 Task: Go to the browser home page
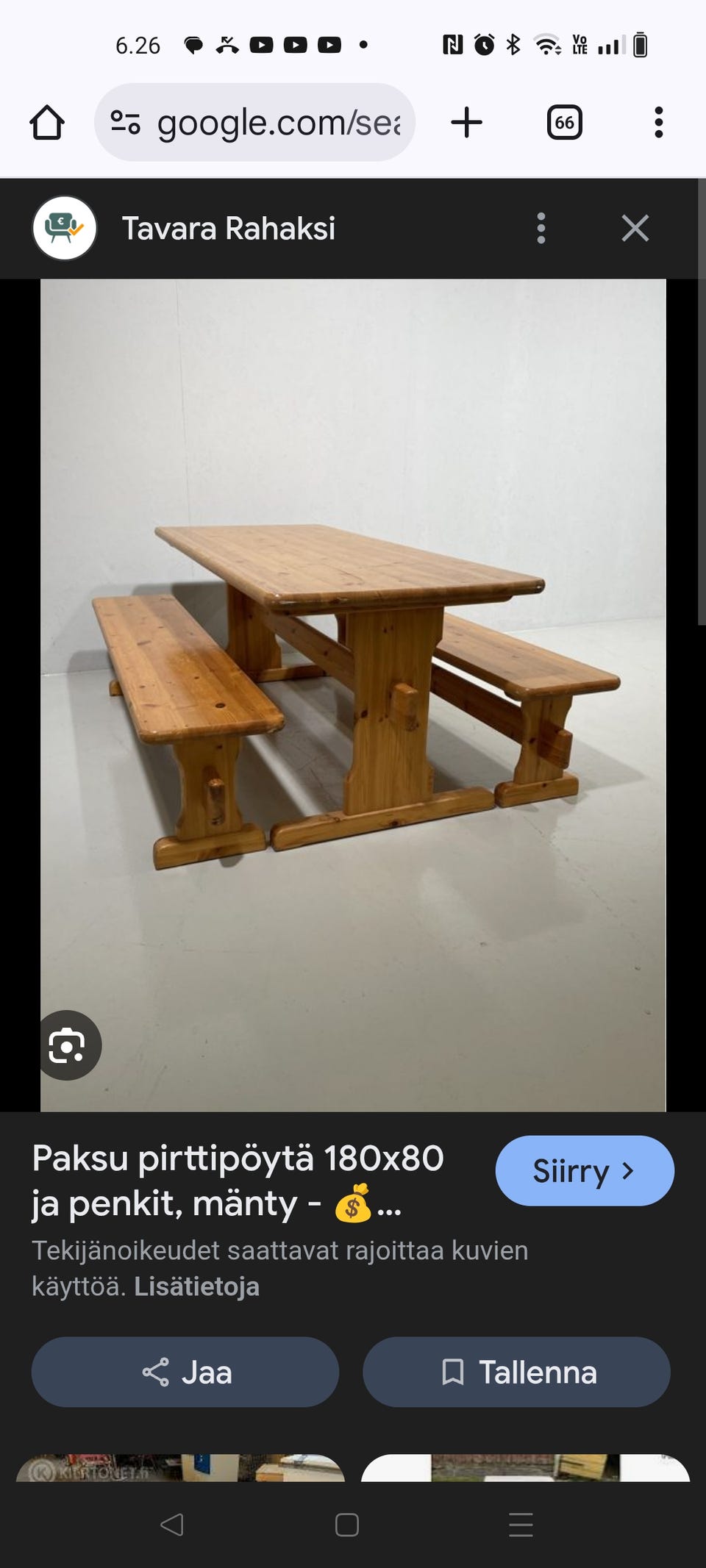coord(47,123)
